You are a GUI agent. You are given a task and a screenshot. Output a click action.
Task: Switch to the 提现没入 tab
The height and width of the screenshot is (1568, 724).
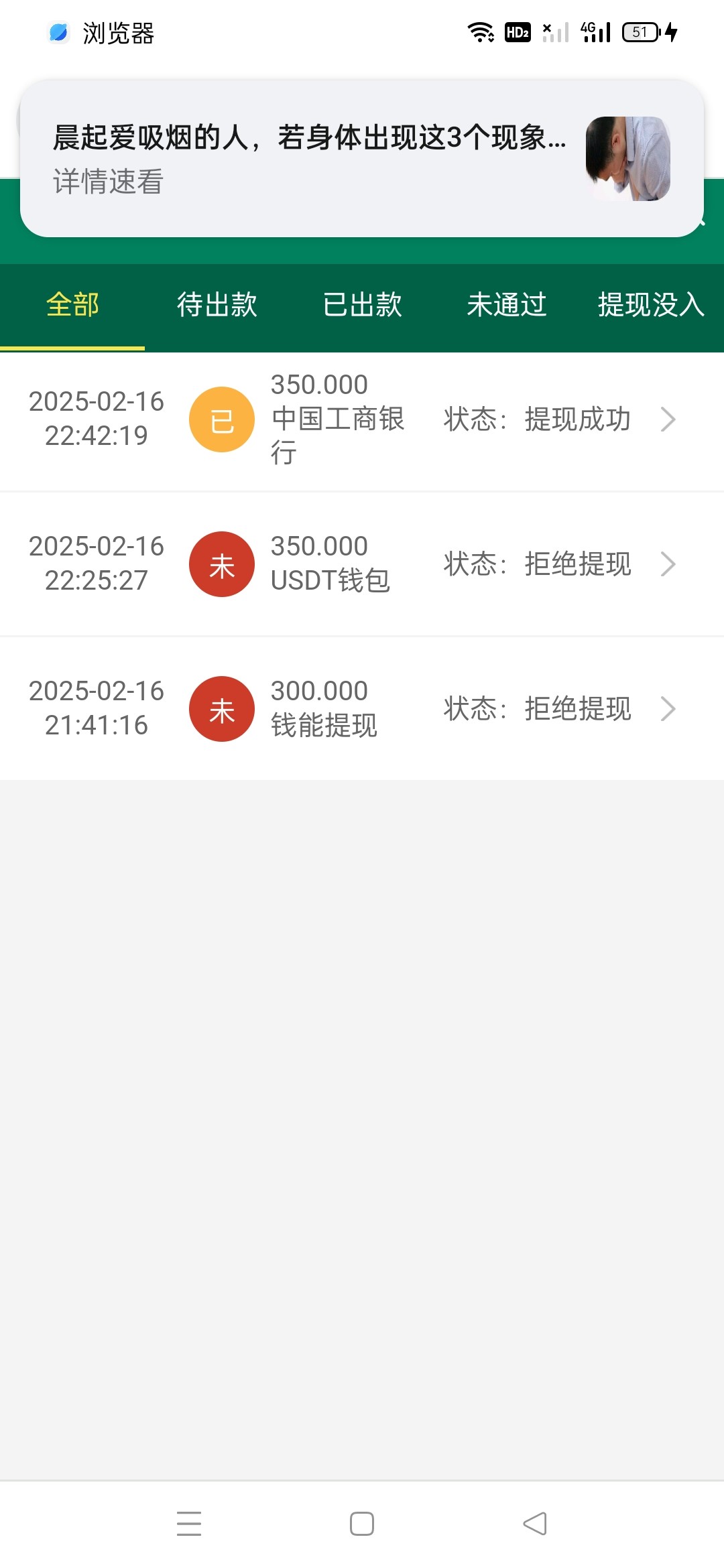650,306
